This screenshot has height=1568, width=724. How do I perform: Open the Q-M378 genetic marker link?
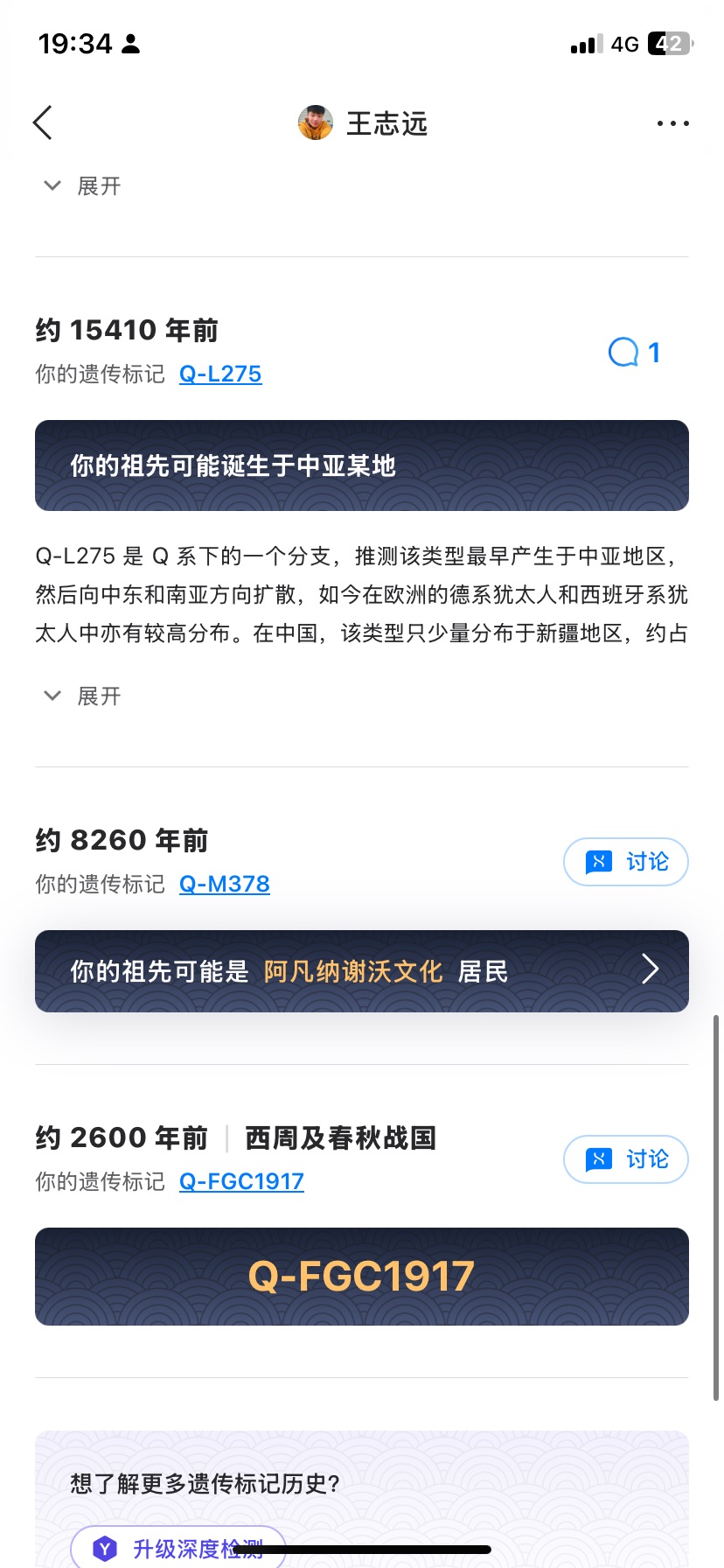224,885
